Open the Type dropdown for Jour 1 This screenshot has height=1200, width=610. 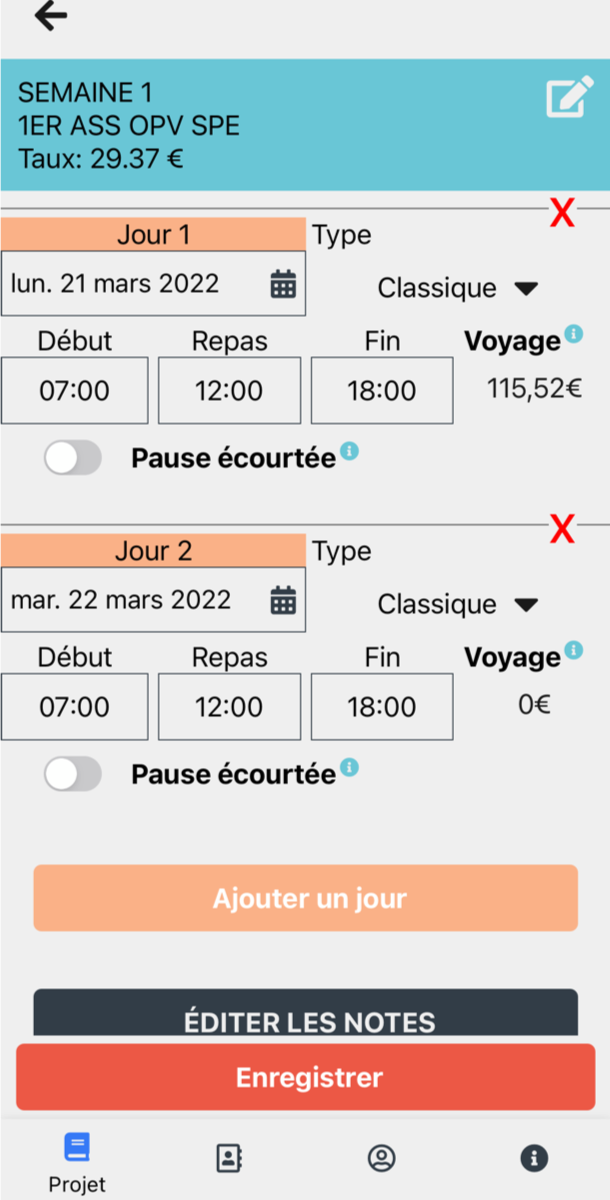tap(458, 288)
